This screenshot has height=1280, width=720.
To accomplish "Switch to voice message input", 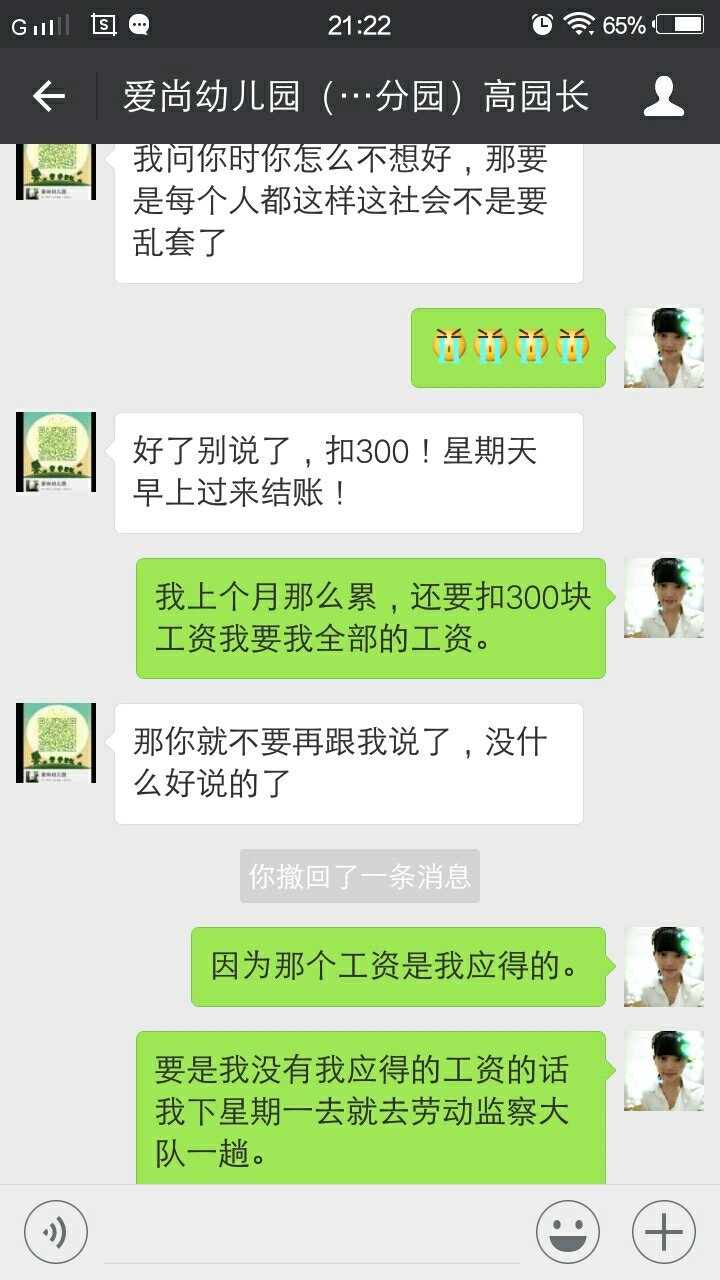I will pyautogui.click(x=56, y=1232).
